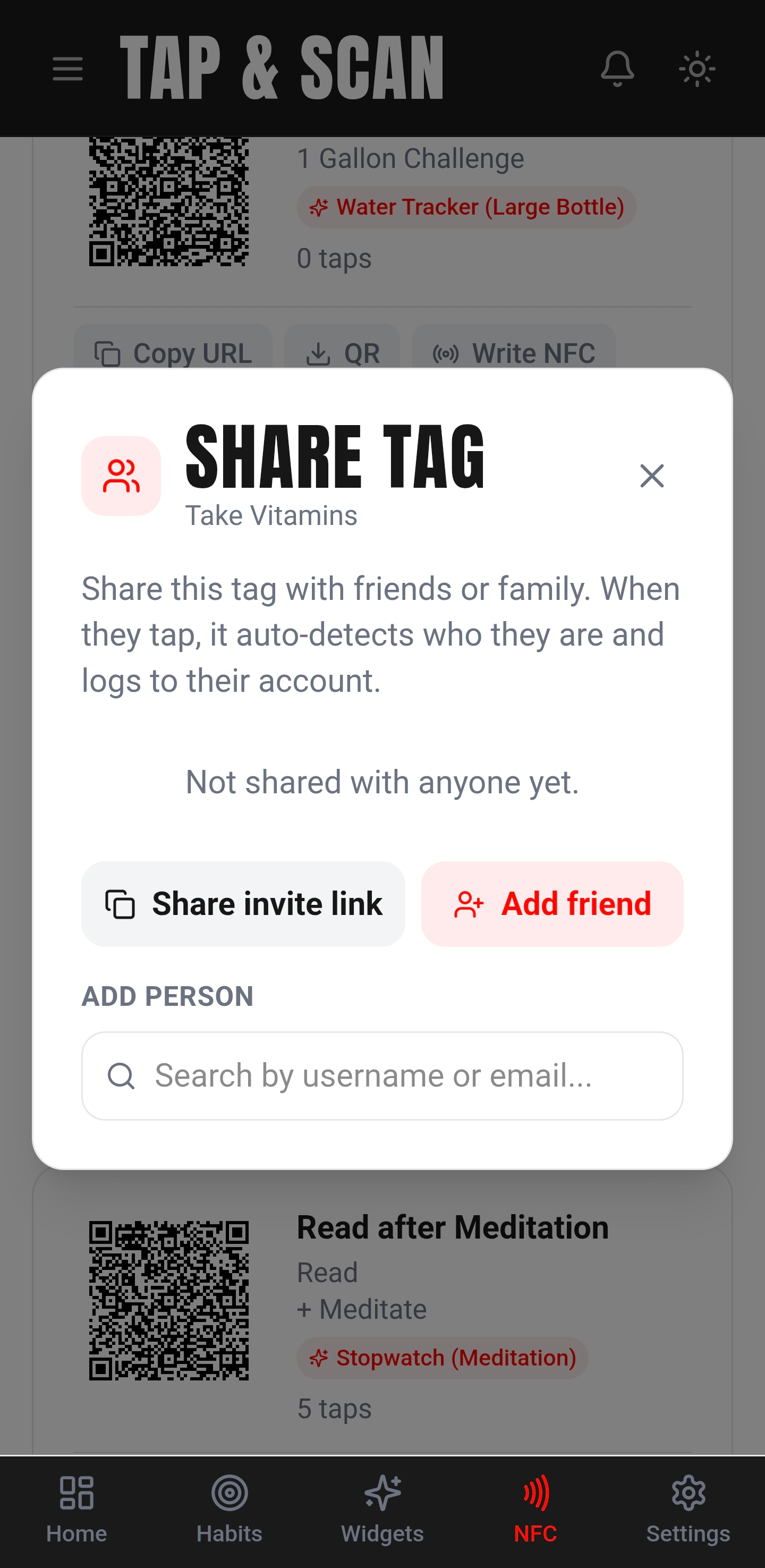Screen dimensions: 765x1568
Task: Open the hamburger menu
Action: pyautogui.click(x=67, y=68)
